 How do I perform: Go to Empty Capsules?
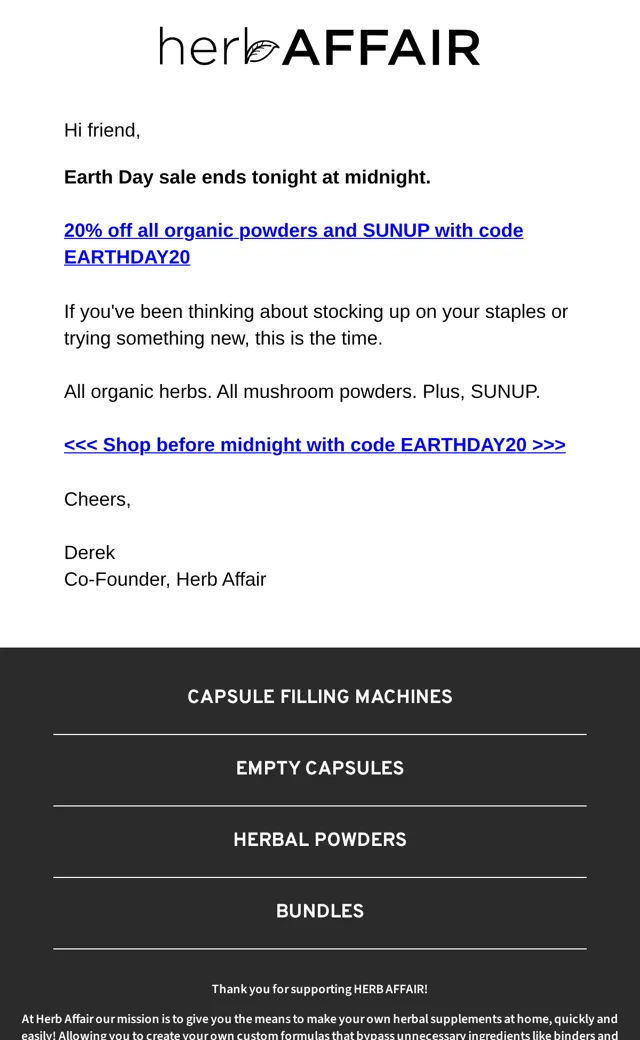click(x=320, y=768)
